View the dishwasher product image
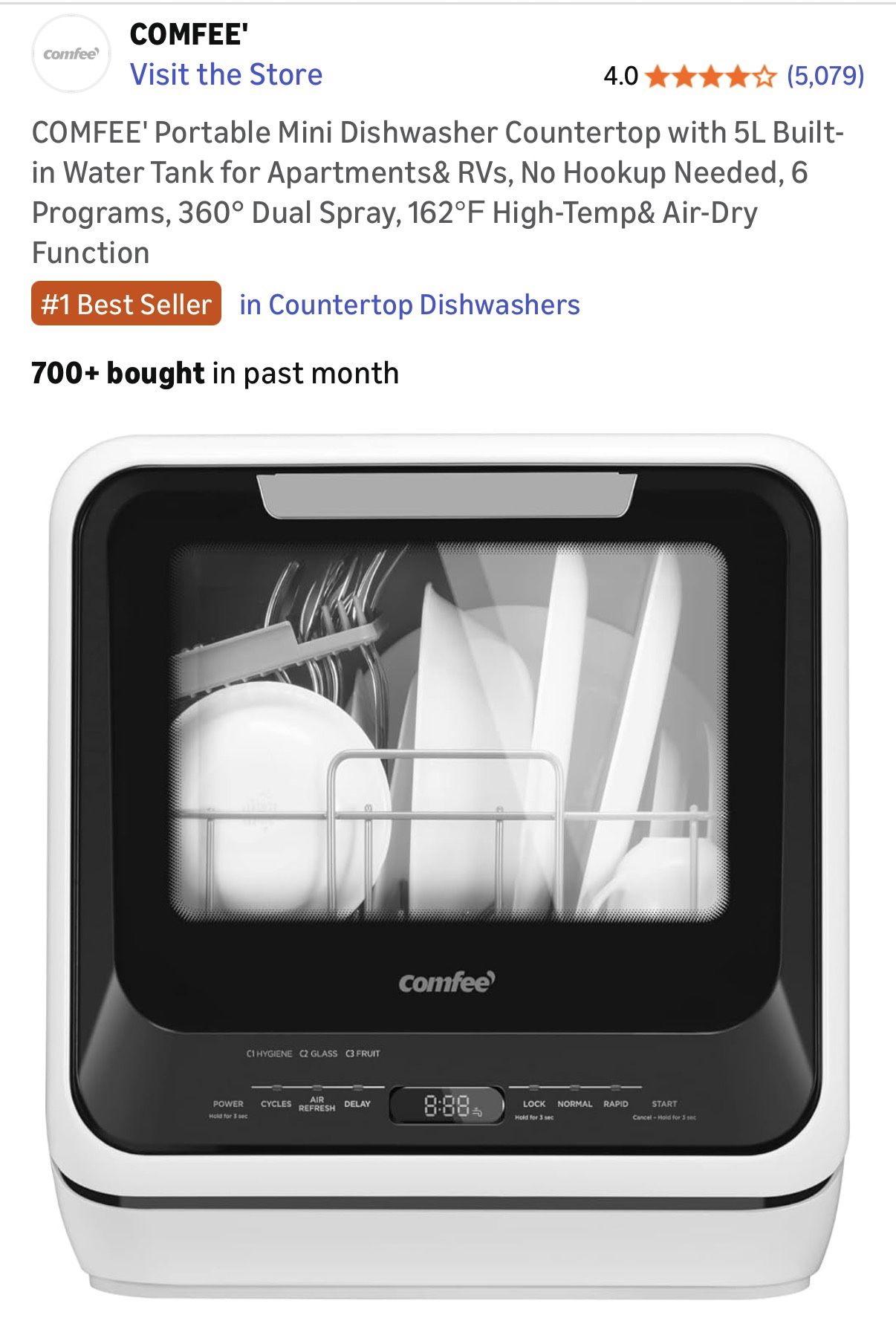896x1341 pixels. (x=449, y=862)
